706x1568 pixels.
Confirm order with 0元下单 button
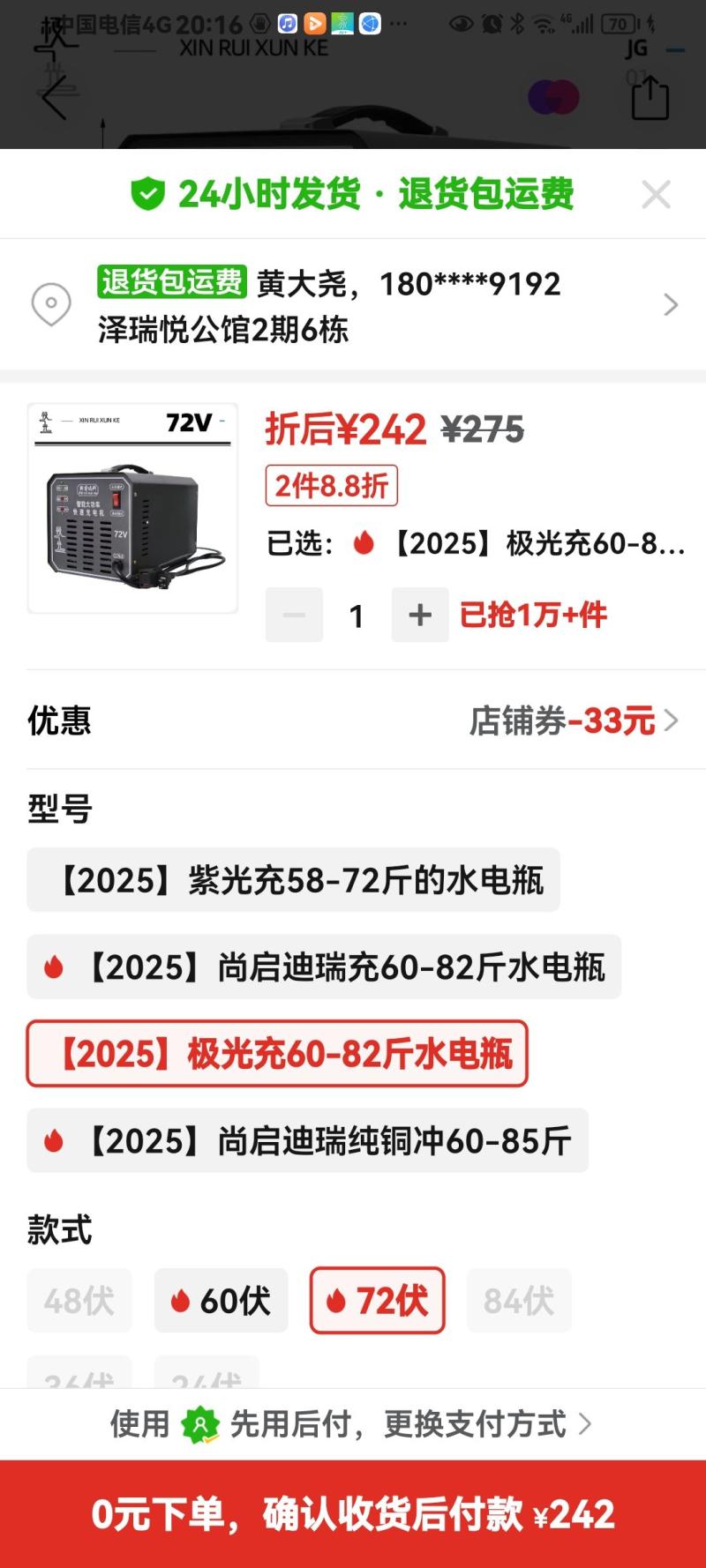tap(353, 1514)
